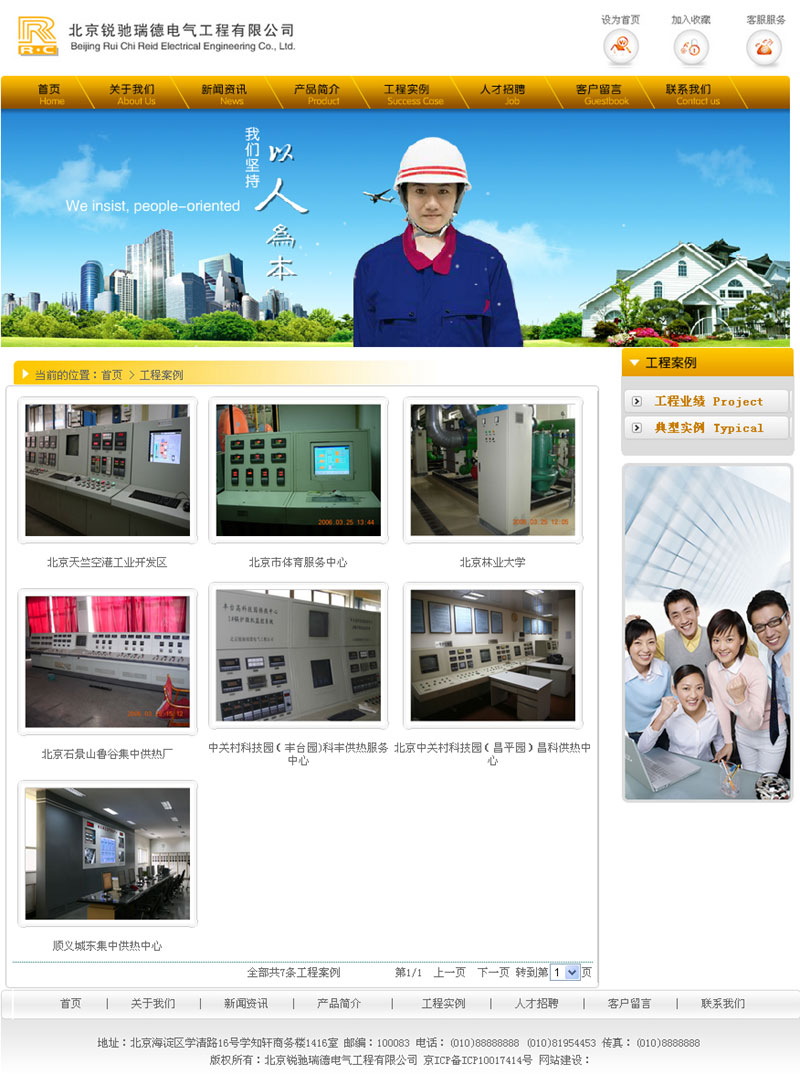The width and height of the screenshot is (800, 1085).
Task: Open the 设为首页 icon
Action: (621, 46)
